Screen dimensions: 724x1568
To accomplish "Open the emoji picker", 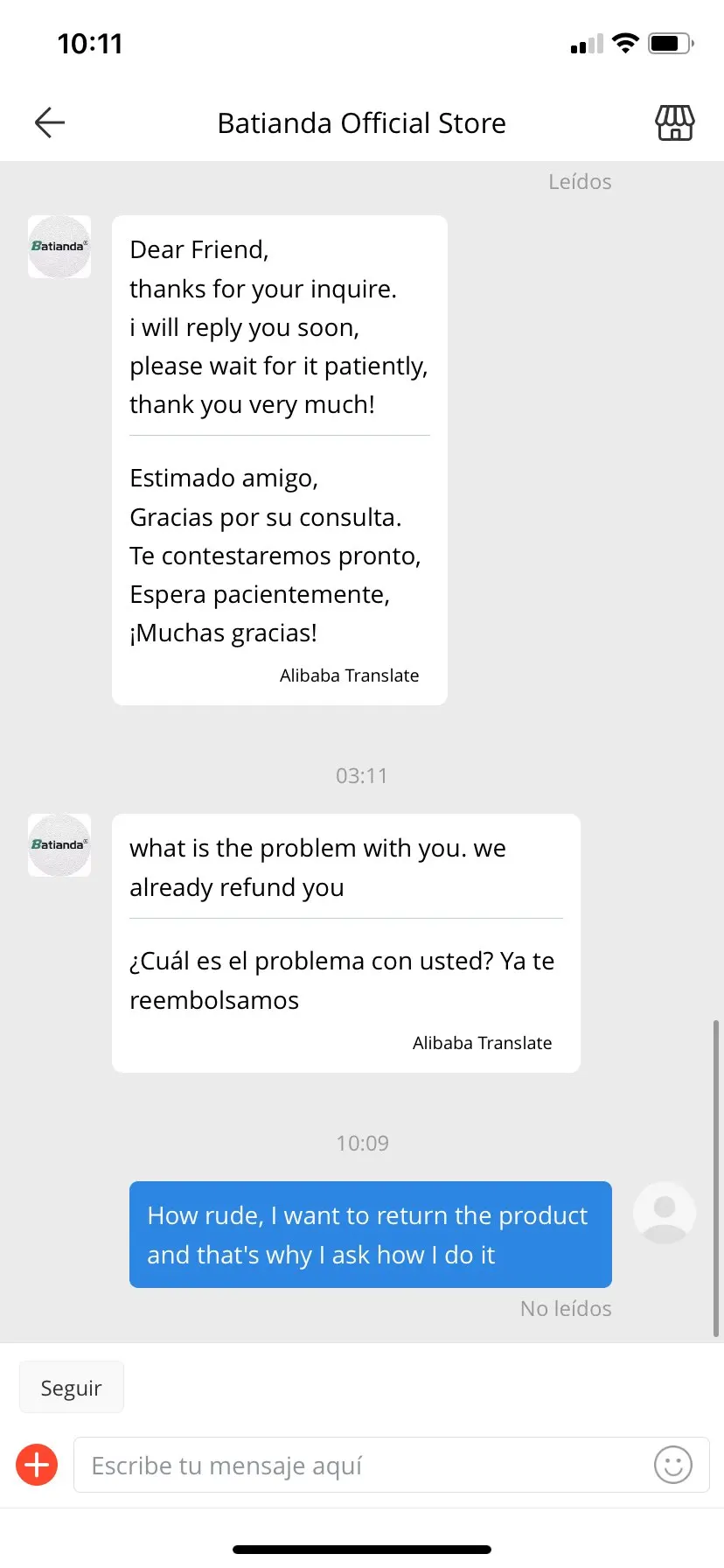I will [x=672, y=1465].
